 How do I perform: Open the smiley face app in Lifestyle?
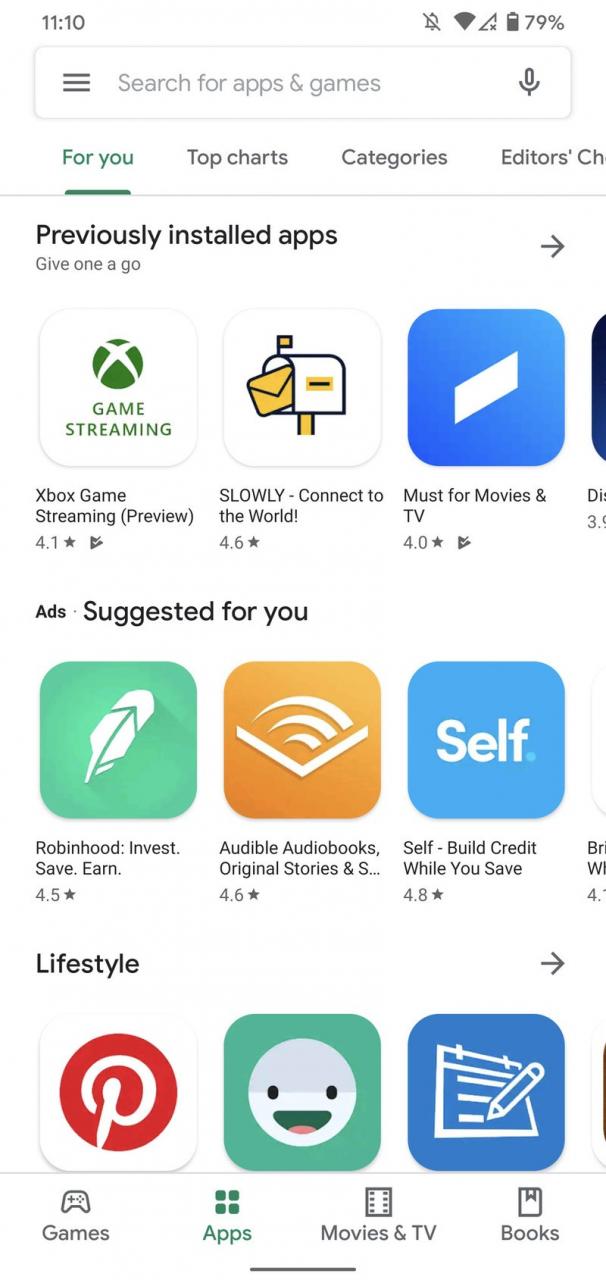point(302,1091)
